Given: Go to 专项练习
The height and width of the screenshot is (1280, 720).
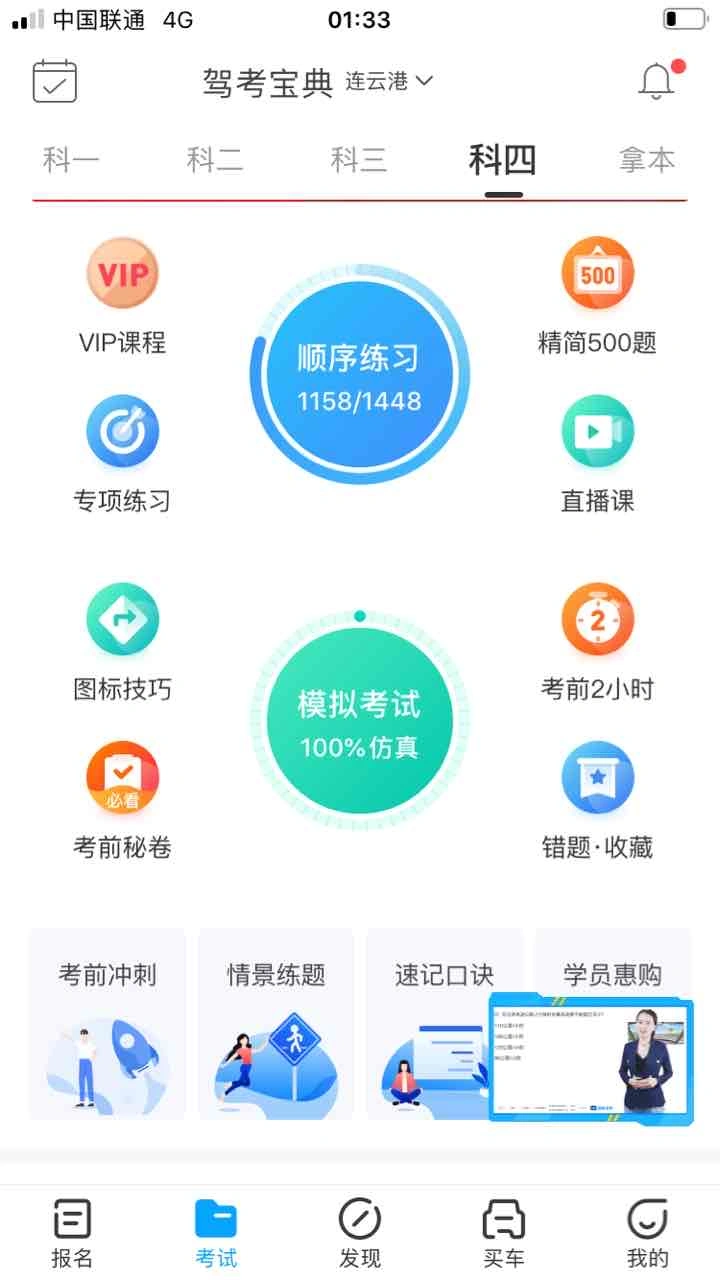Looking at the screenshot, I should click(122, 452).
